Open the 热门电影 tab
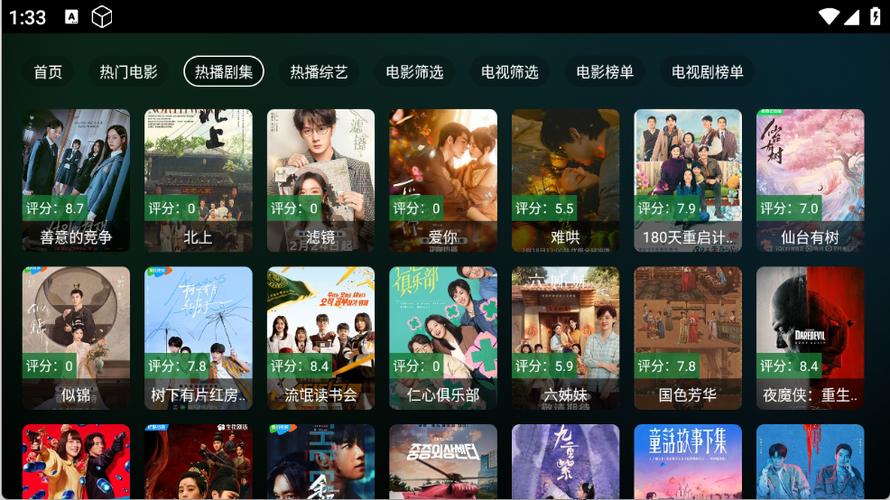890x500 pixels. tap(128, 72)
